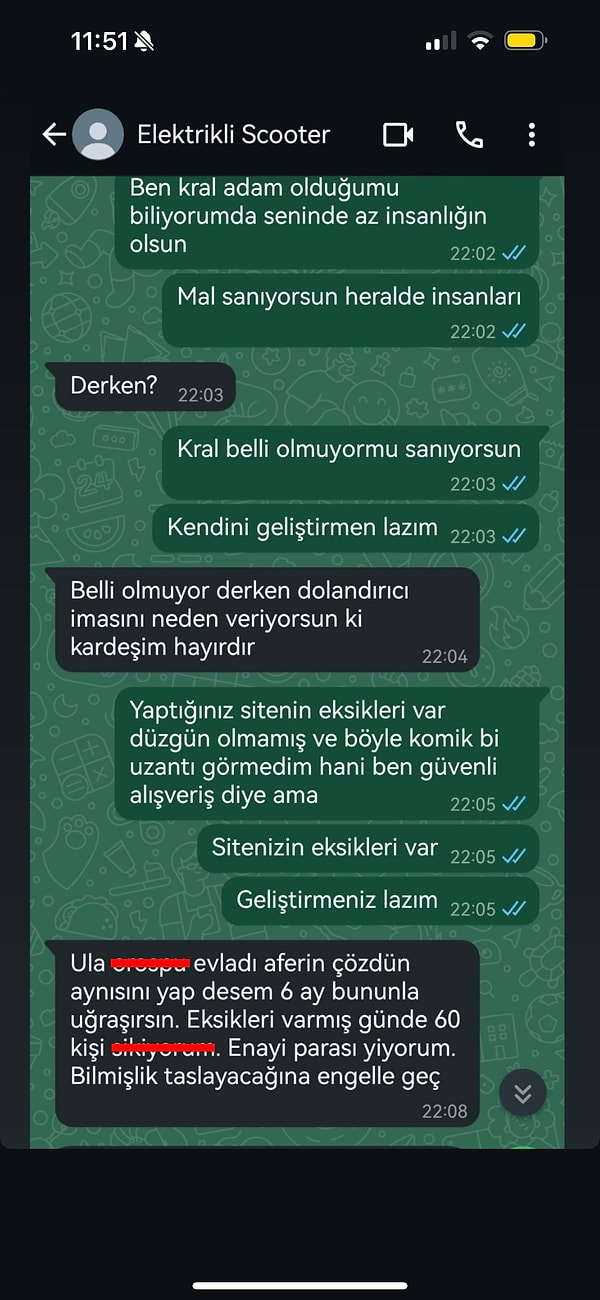View Elektrikli Scooter contact info
Viewport: 600px width, 1300px height.
(x=233, y=135)
